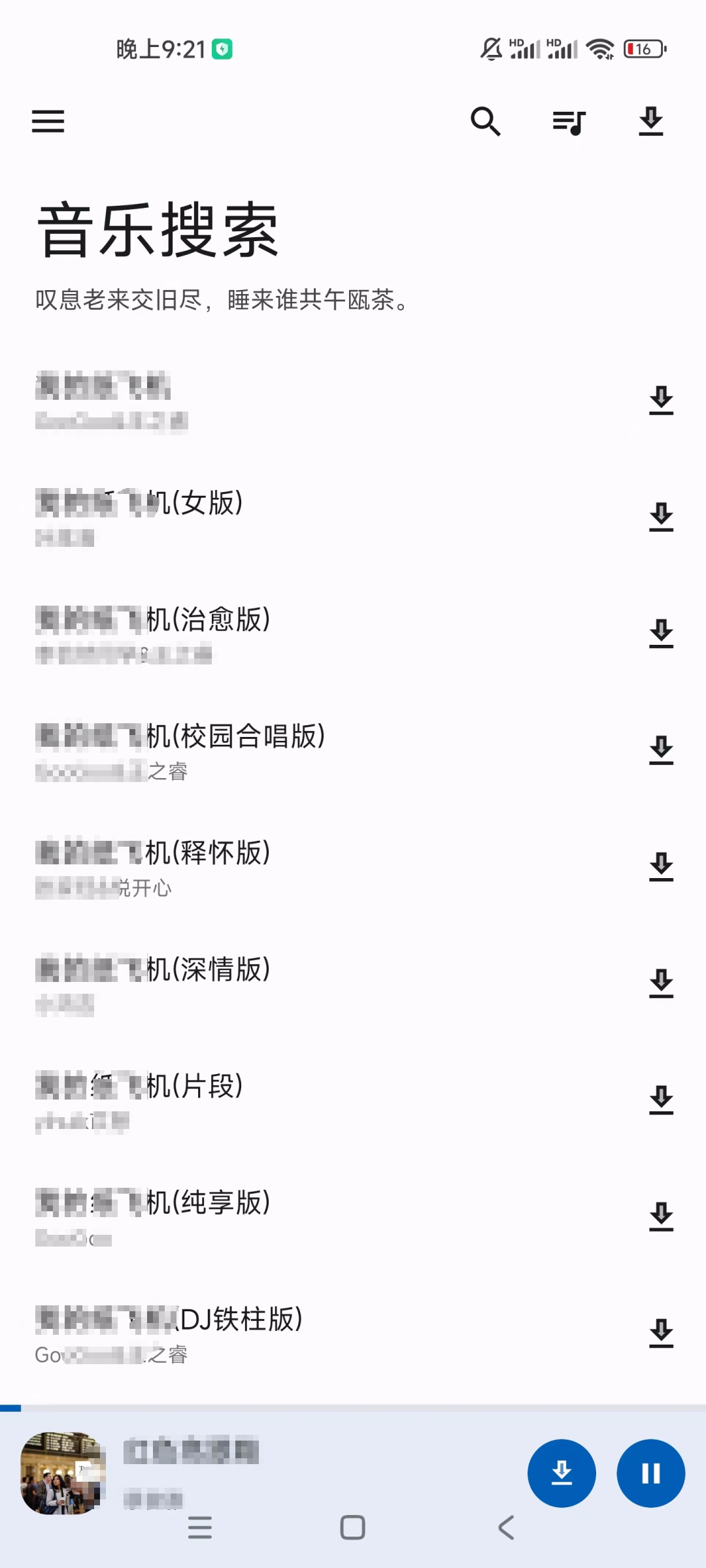Download the currently playing song
Screen dimensions: 706x1568
tap(562, 1473)
